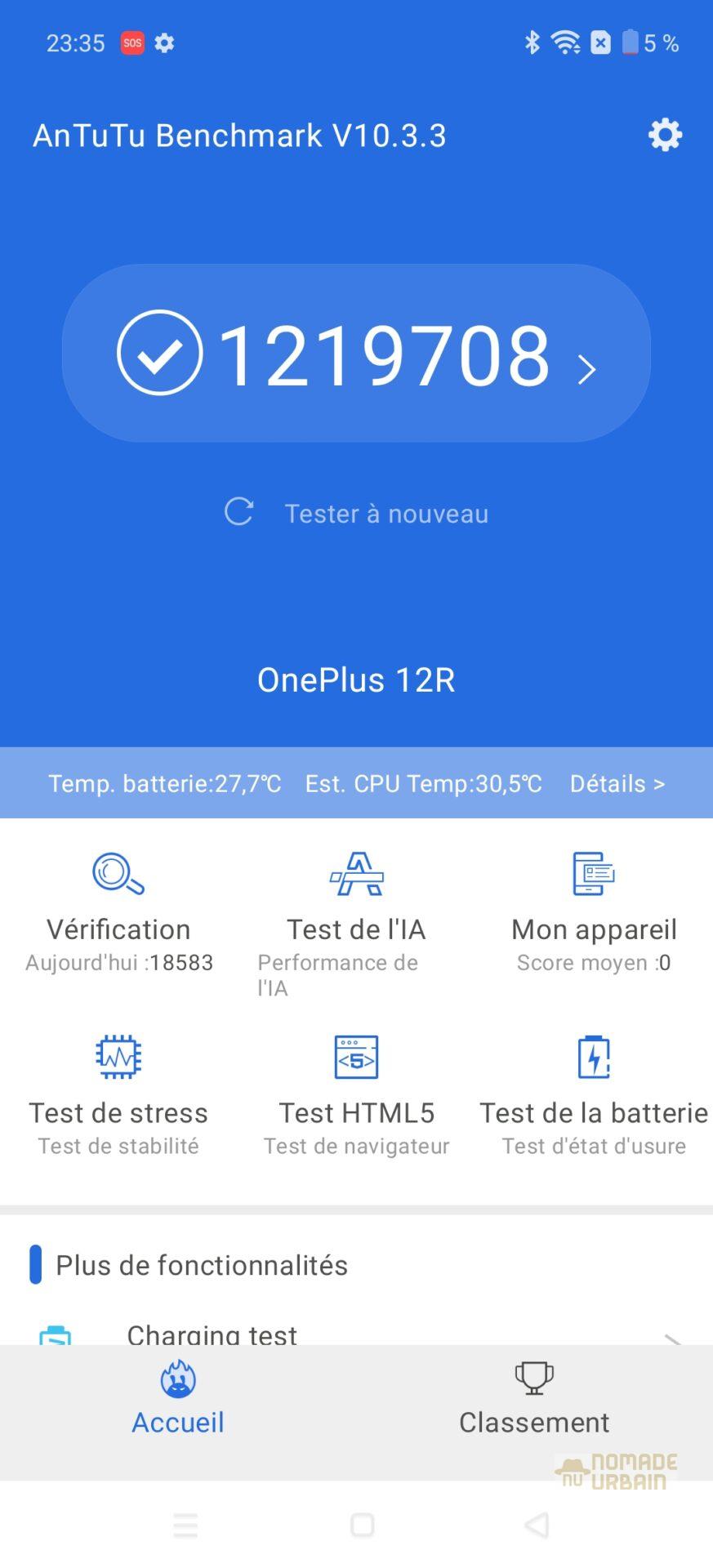Image resolution: width=713 pixels, height=1568 pixels.
Task: Switch to the Classement tab
Action: pyautogui.click(x=534, y=1400)
